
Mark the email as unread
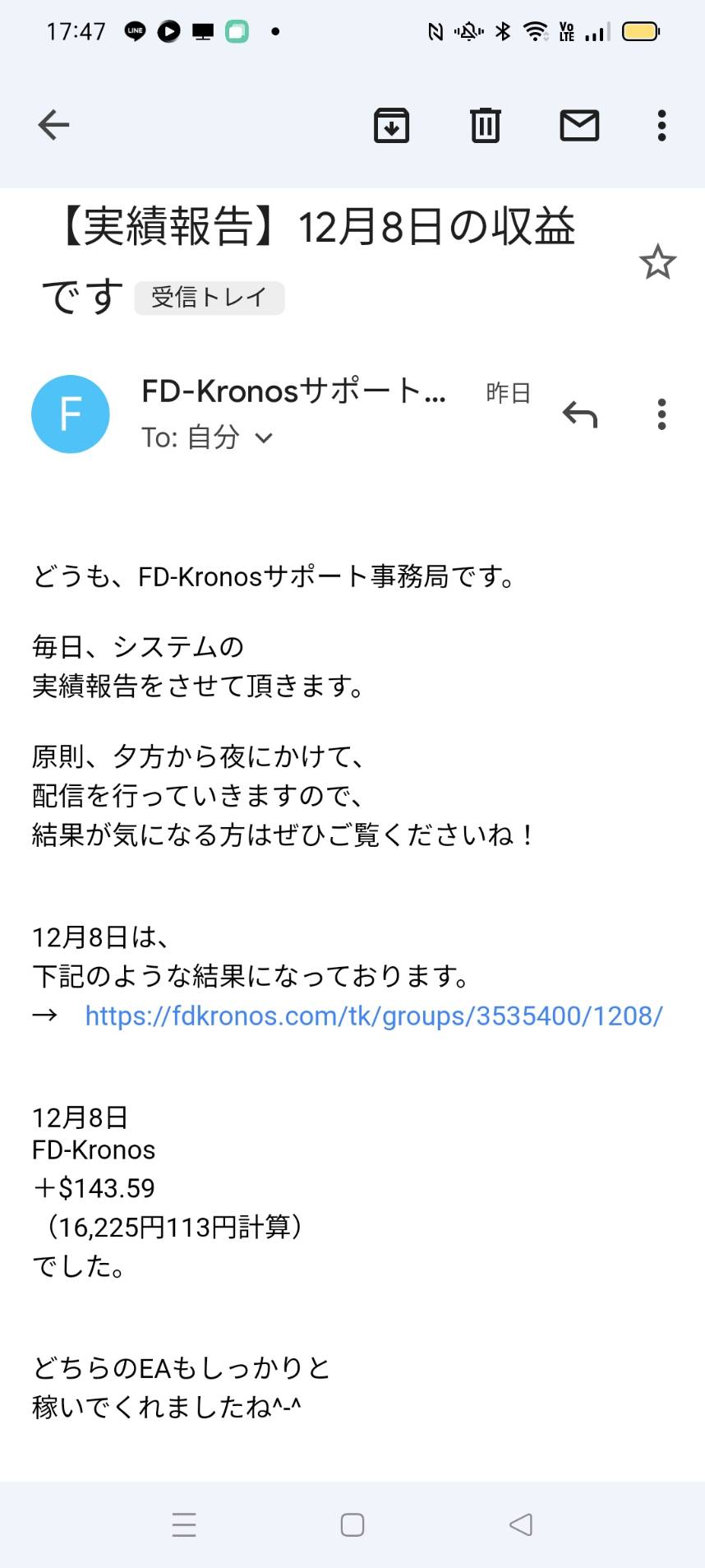(579, 125)
